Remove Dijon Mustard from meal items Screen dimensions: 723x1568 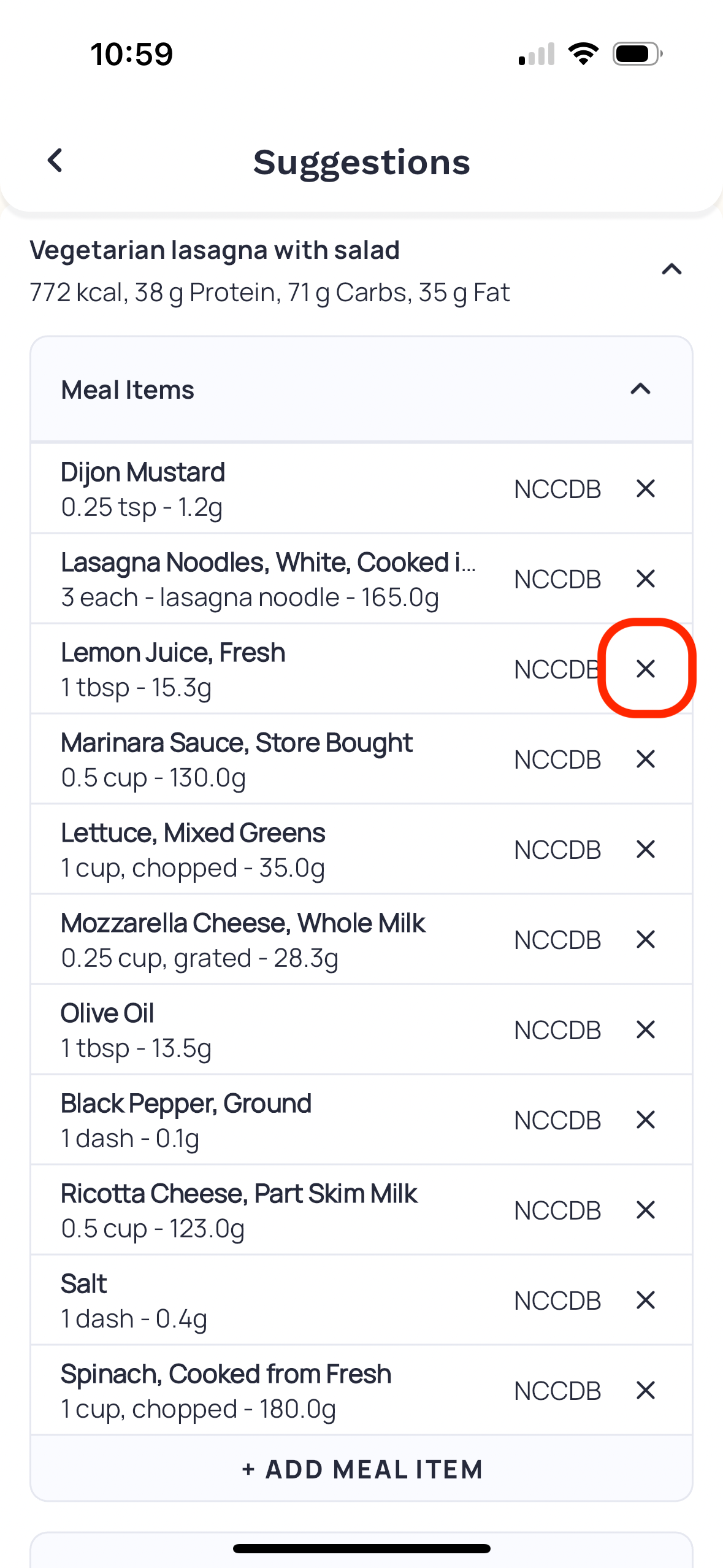tap(646, 489)
